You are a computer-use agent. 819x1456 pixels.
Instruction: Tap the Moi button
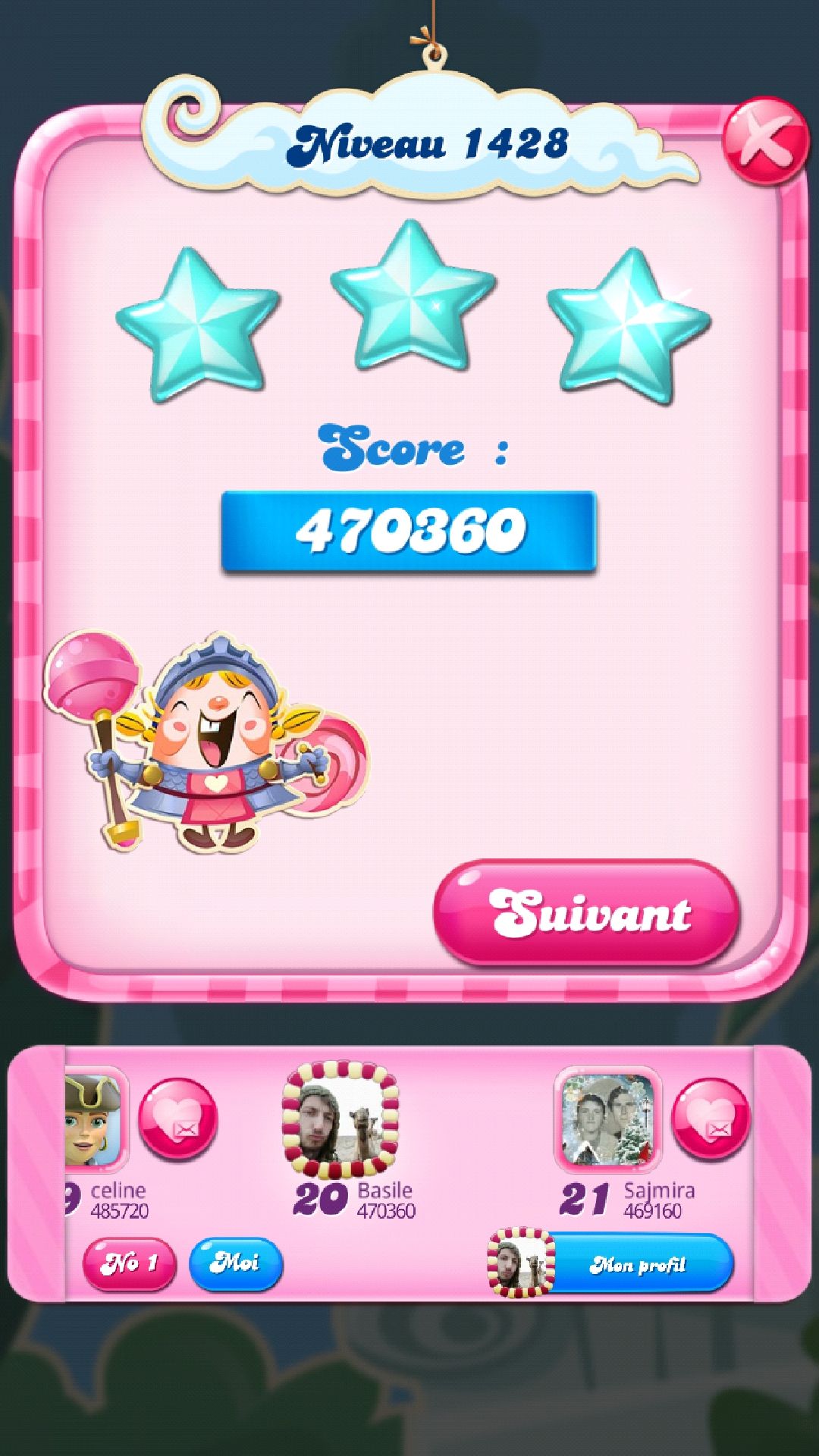(236, 1263)
